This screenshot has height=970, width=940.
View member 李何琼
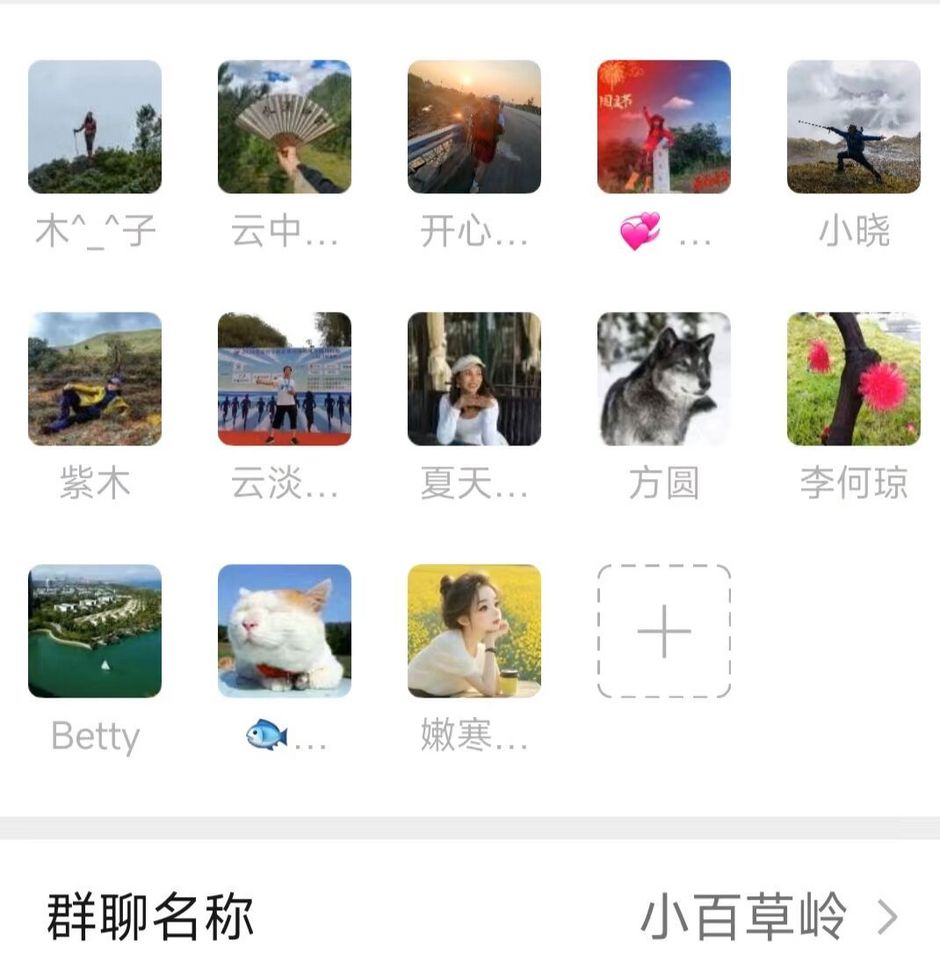853,379
